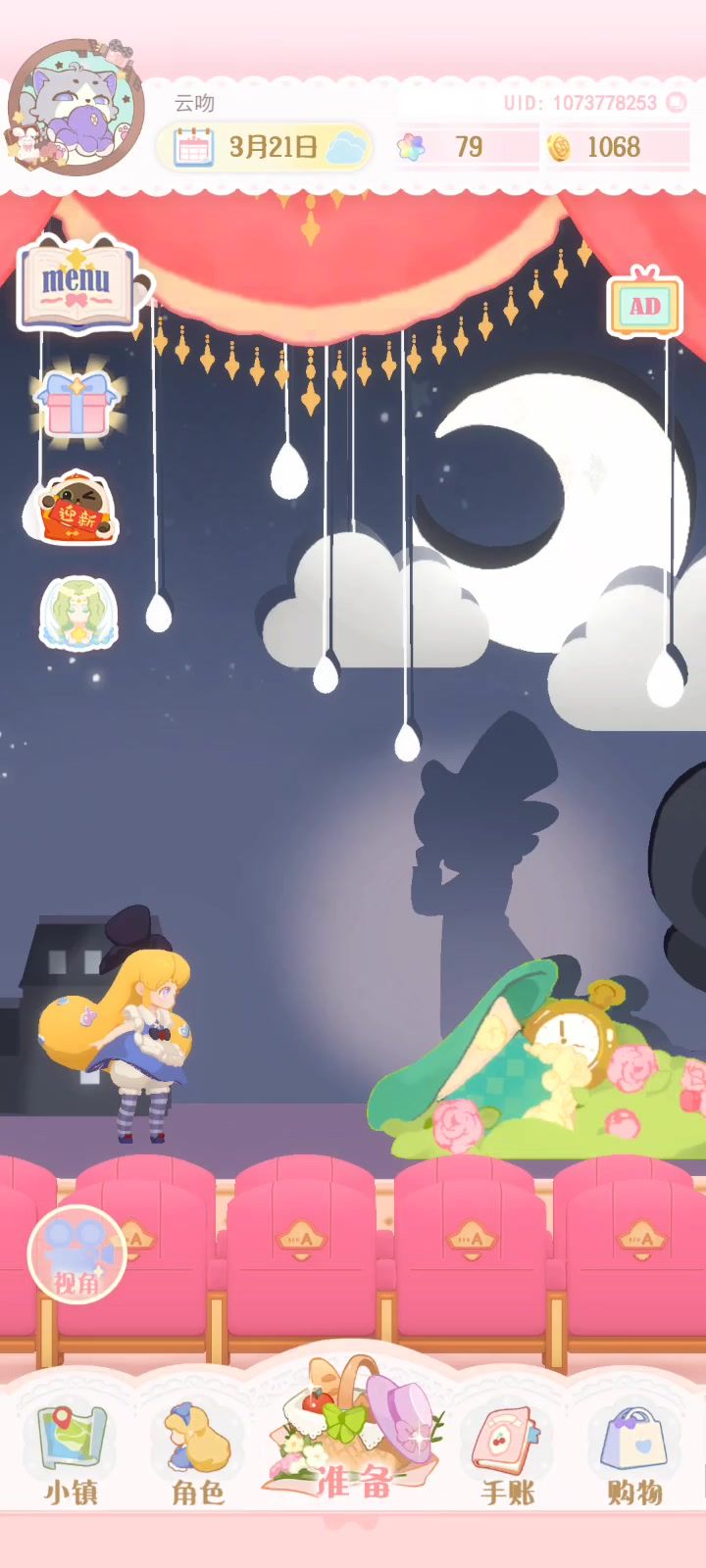Viewport: 706px width, 1568px height.
Task: Tap the flower currency 79
Action: coord(466,148)
